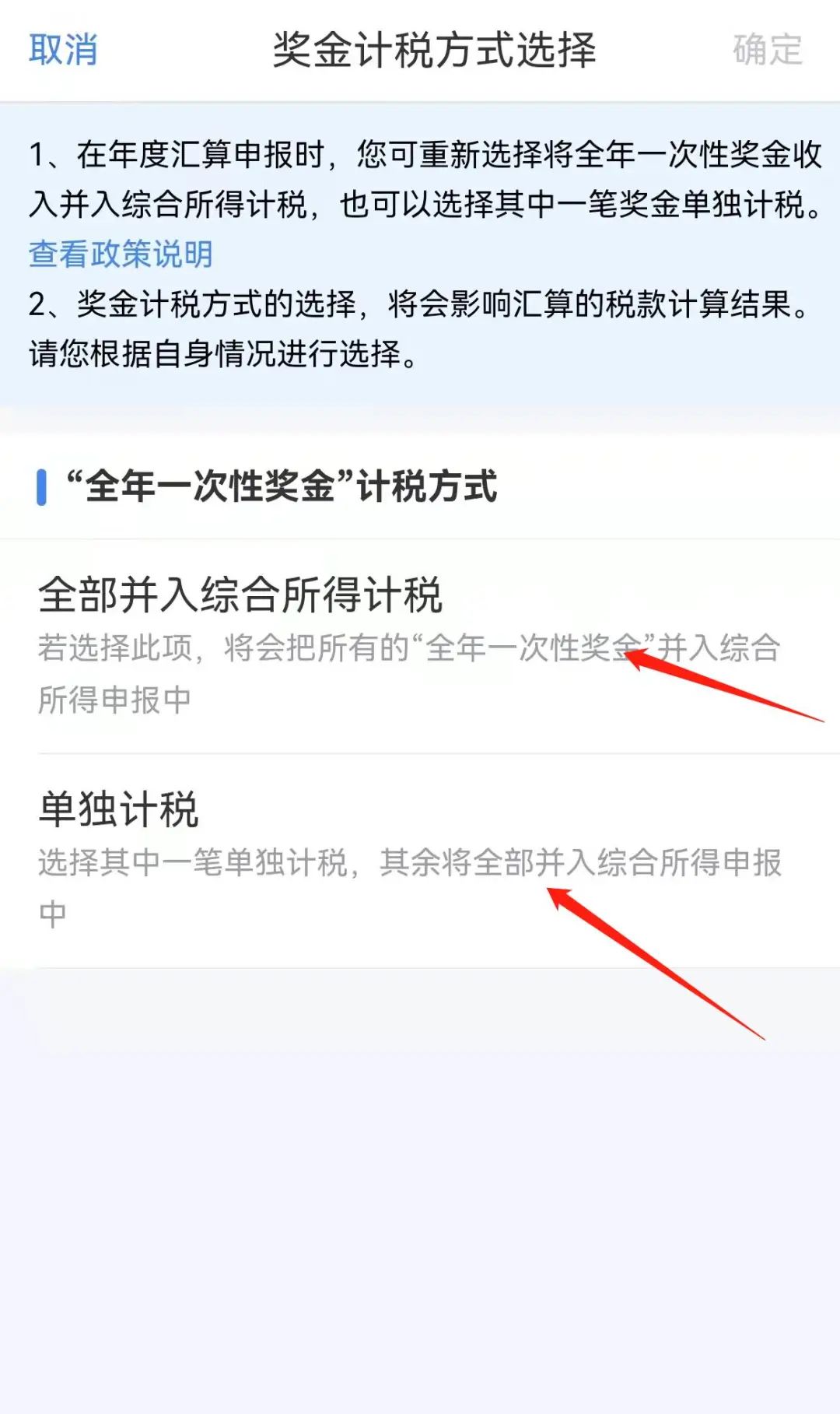Open the 查看政策说明 link
This screenshot has width=840, height=1414.
click(121, 254)
